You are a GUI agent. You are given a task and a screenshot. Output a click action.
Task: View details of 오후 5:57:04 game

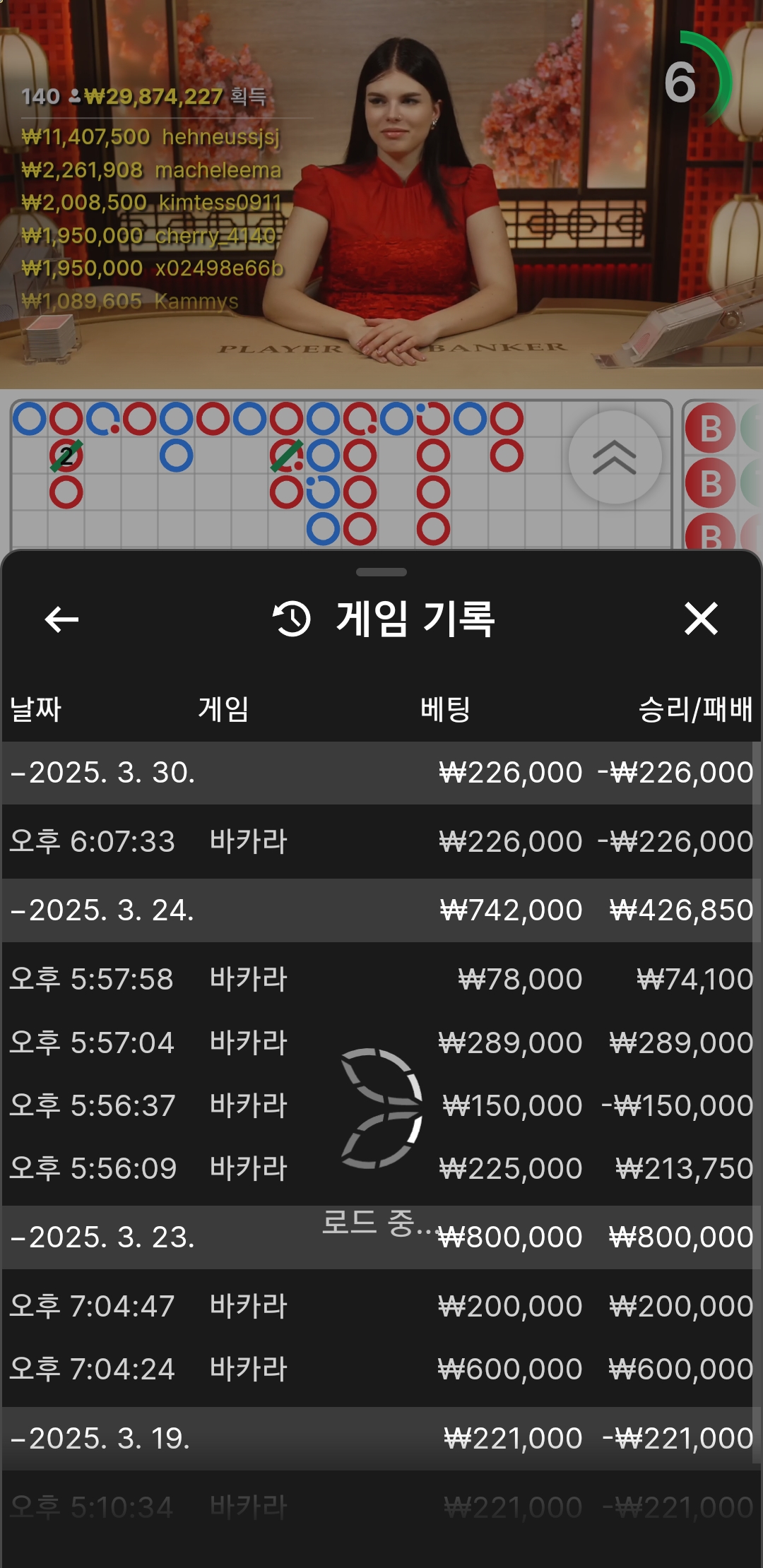click(x=381, y=1043)
